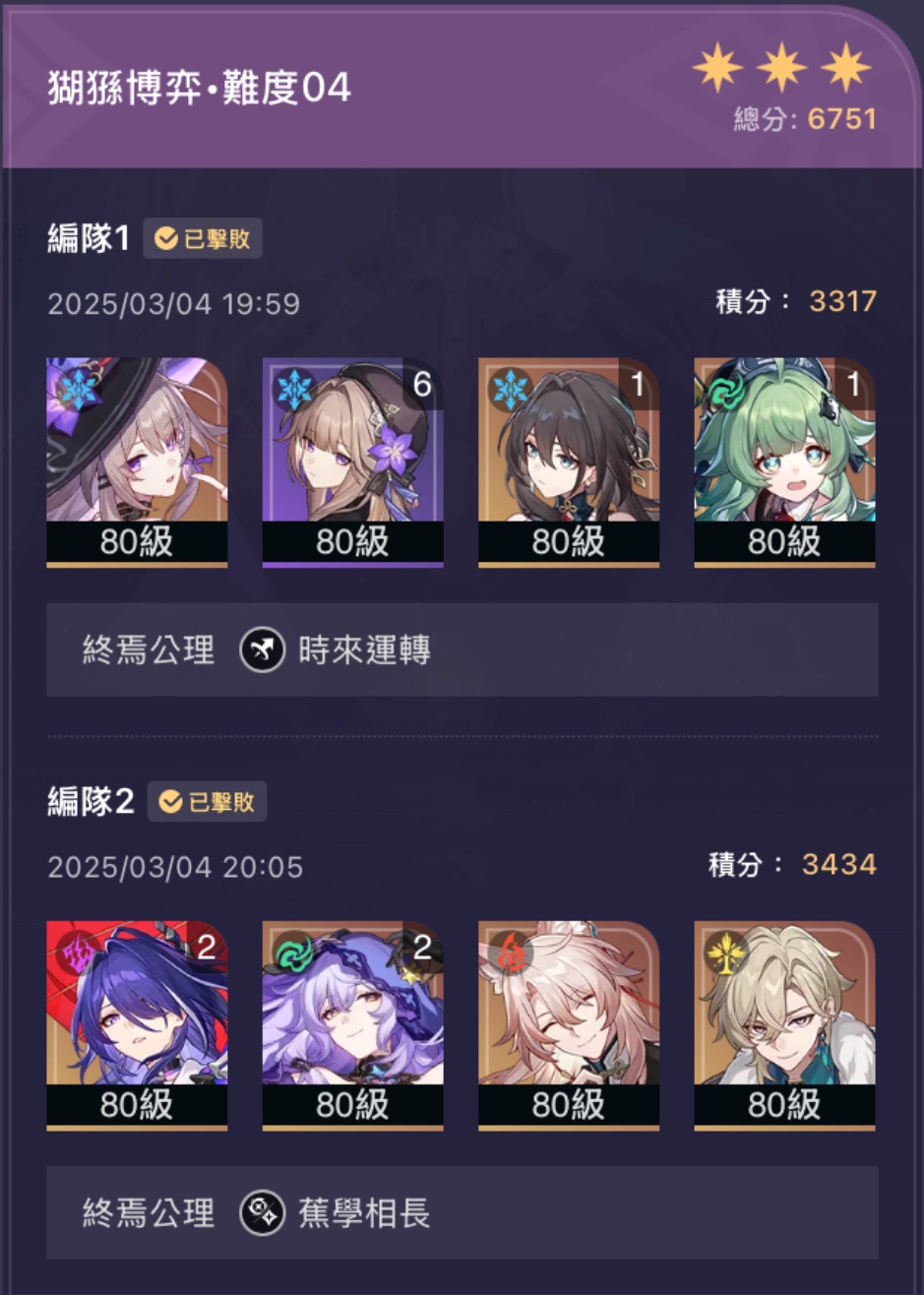Viewport: 924px width, 1295px height.
Task: View the 時來運轉 buff details
Action: (x=336, y=650)
